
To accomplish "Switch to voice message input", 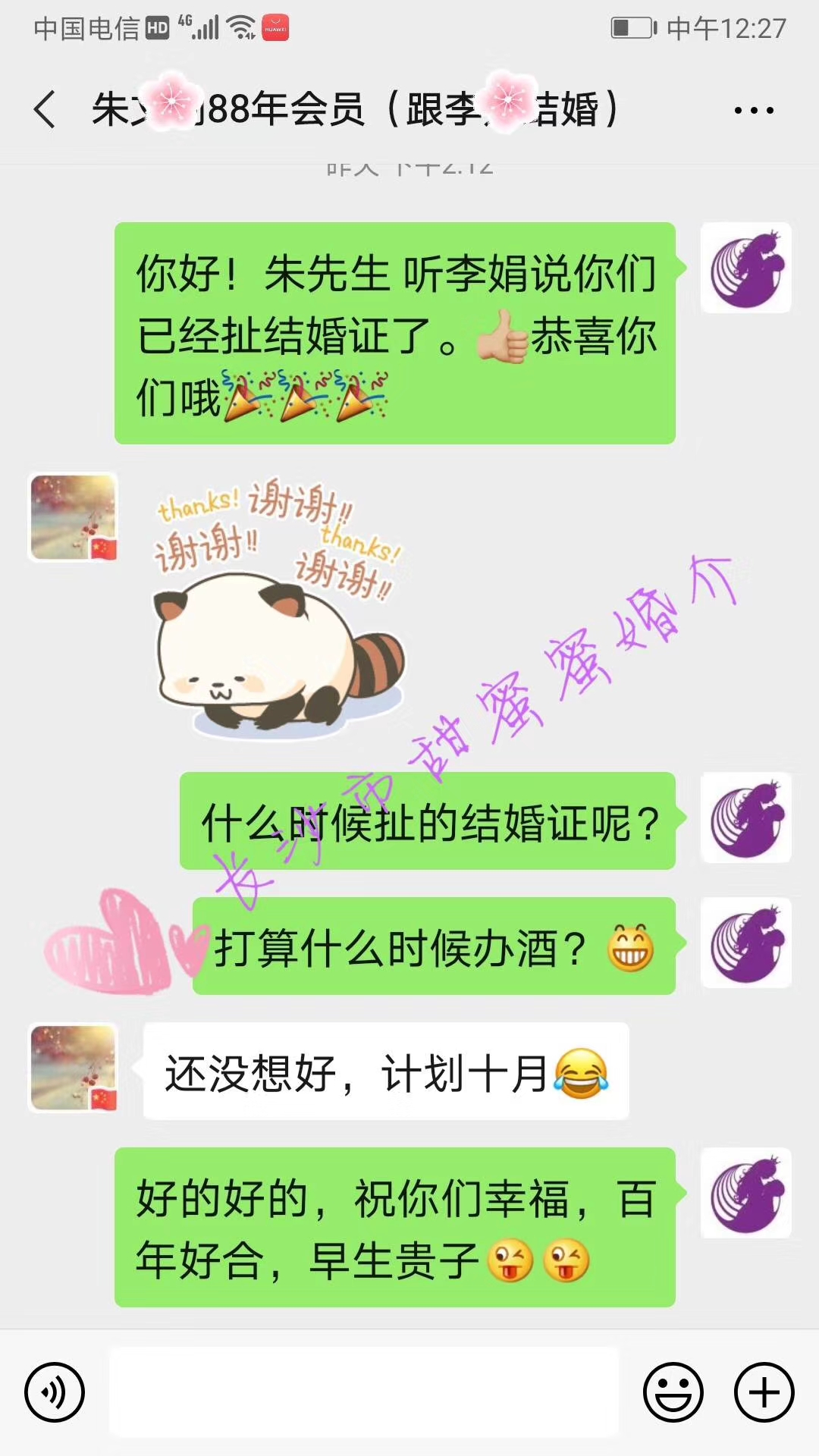I will [55, 1392].
